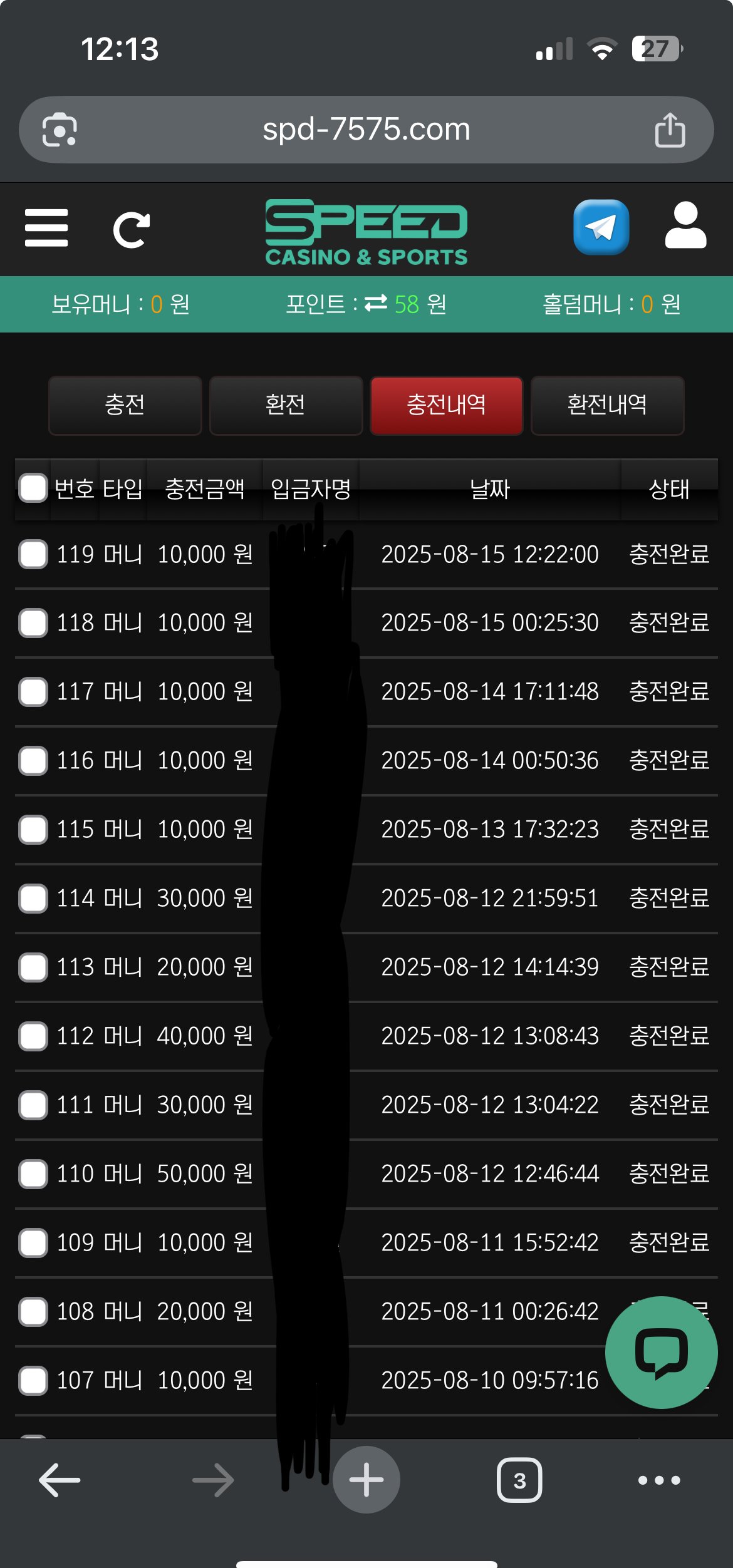This screenshot has height=1568, width=733.
Task: Mark the checkbox for row 112
Action: (x=33, y=1036)
